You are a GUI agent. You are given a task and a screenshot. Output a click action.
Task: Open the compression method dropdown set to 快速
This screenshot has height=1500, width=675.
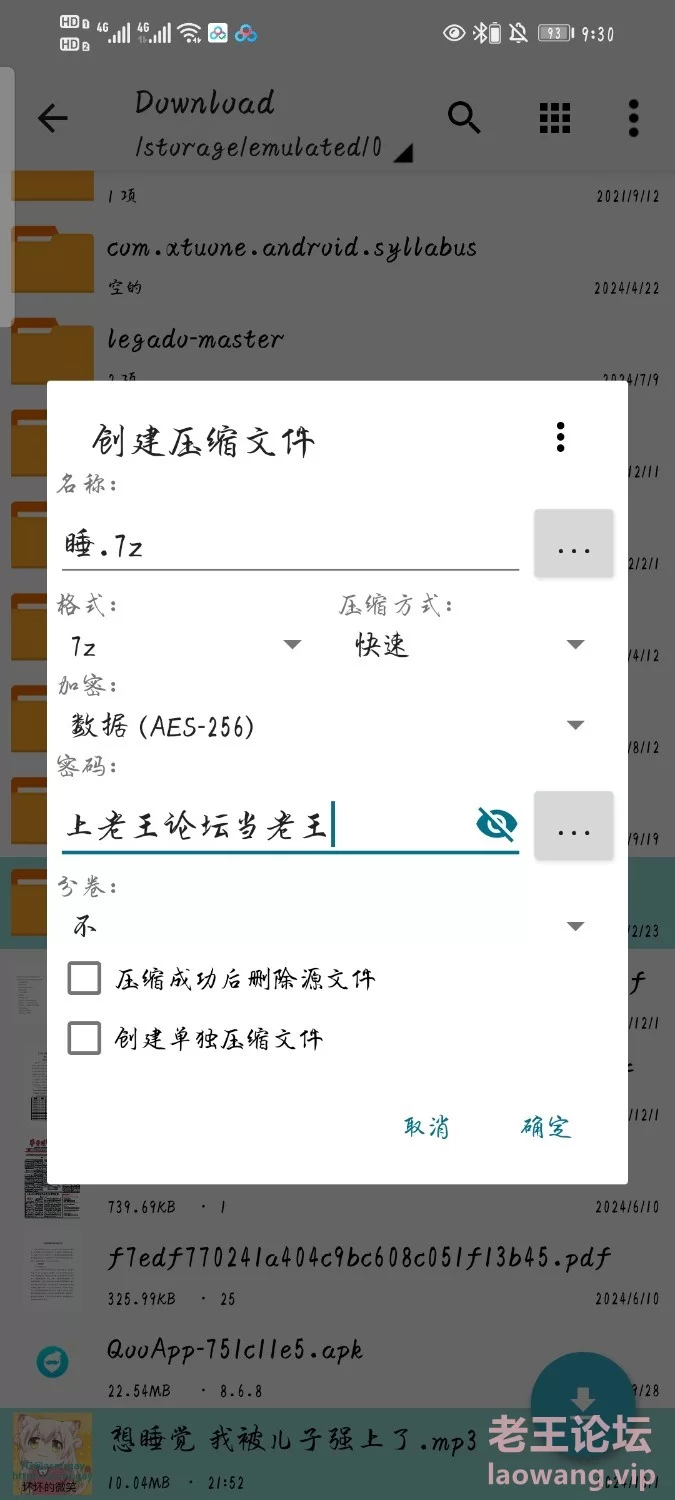(x=470, y=645)
